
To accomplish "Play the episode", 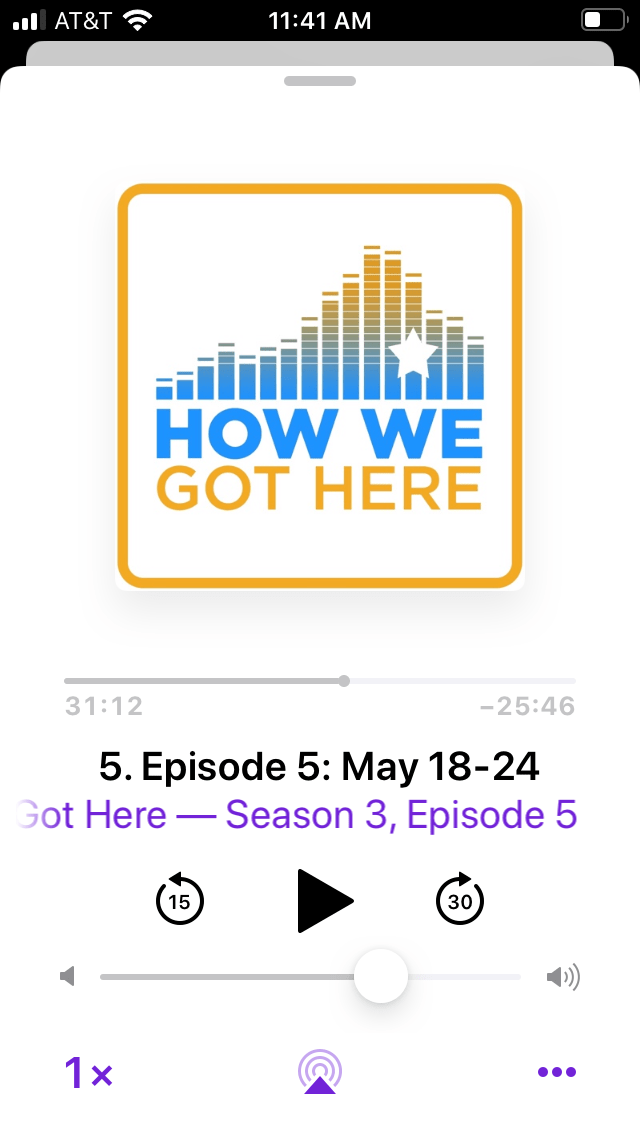I will pyautogui.click(x=325, y=901).
